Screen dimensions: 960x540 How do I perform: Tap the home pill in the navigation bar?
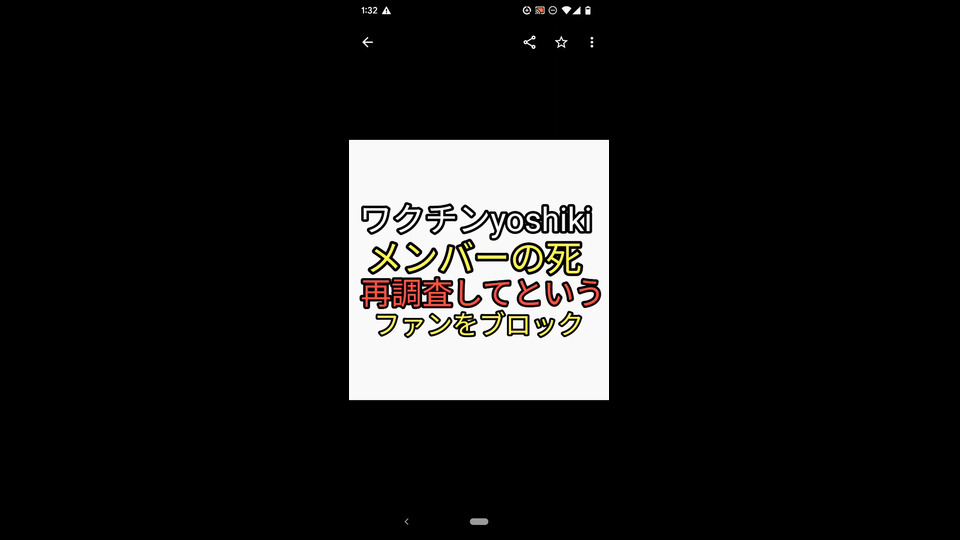pyautogui.click(x=479, y=521)
